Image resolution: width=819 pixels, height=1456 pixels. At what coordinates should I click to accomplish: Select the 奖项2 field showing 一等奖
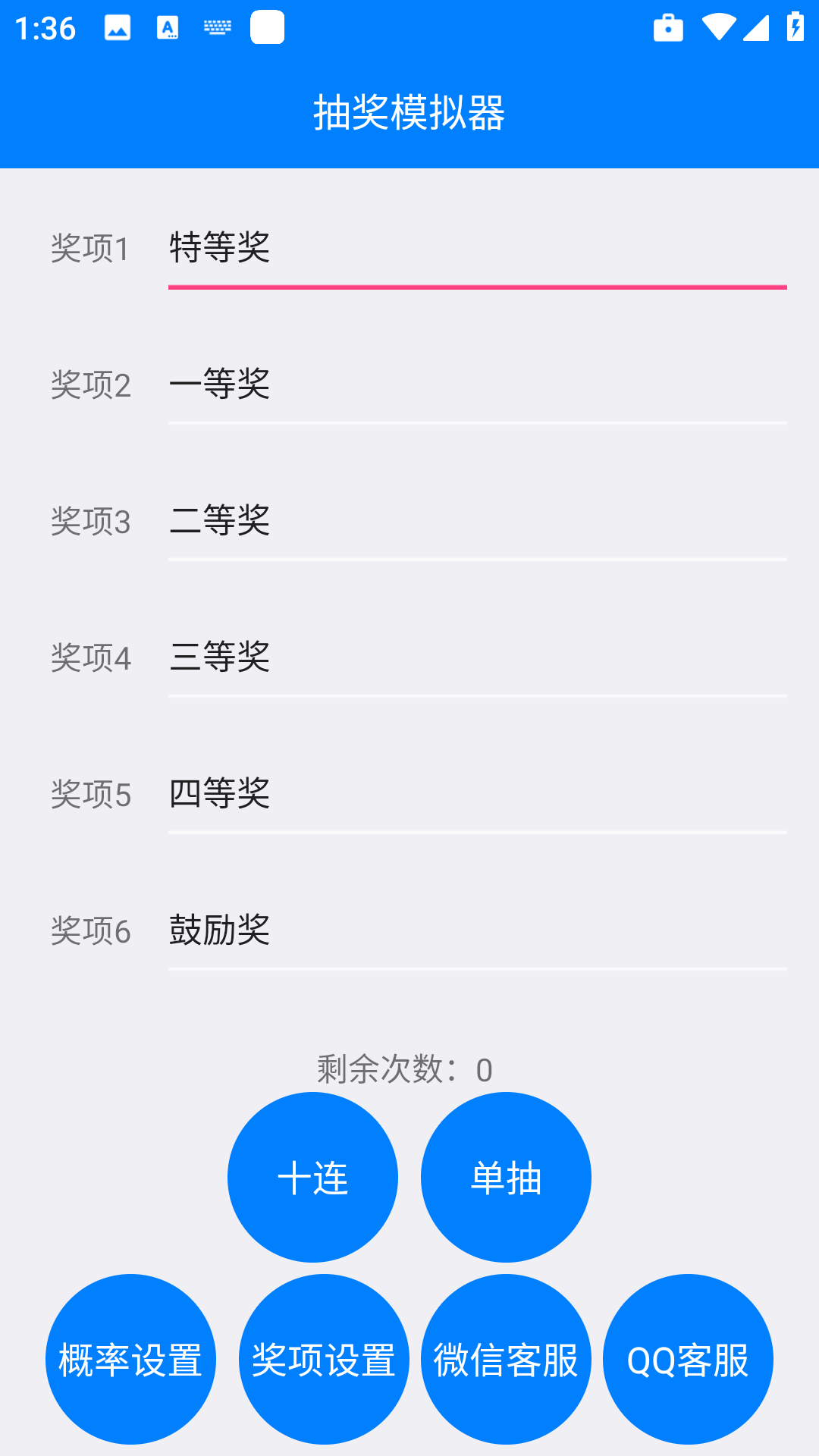tap(476, 384)
